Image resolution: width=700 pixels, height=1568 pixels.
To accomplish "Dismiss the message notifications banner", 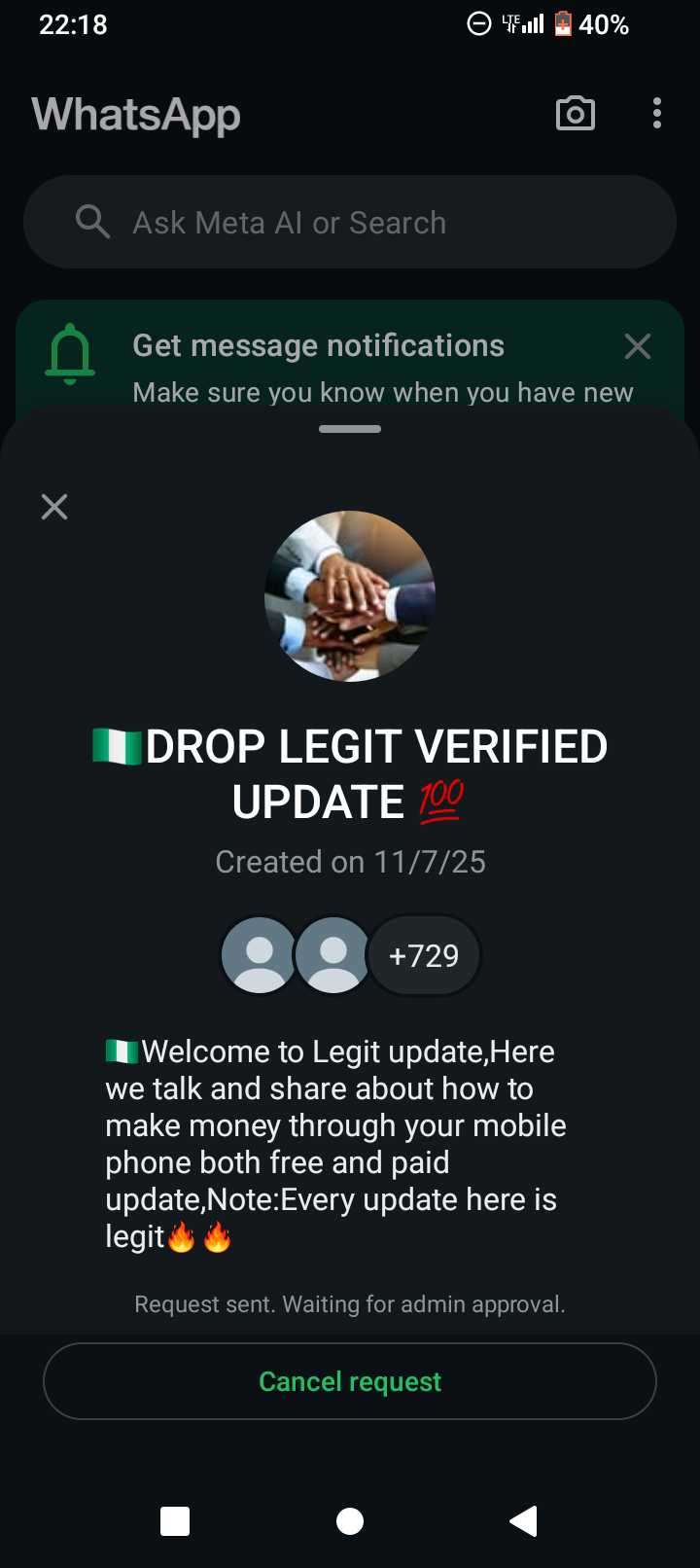I will click(638, 346).
